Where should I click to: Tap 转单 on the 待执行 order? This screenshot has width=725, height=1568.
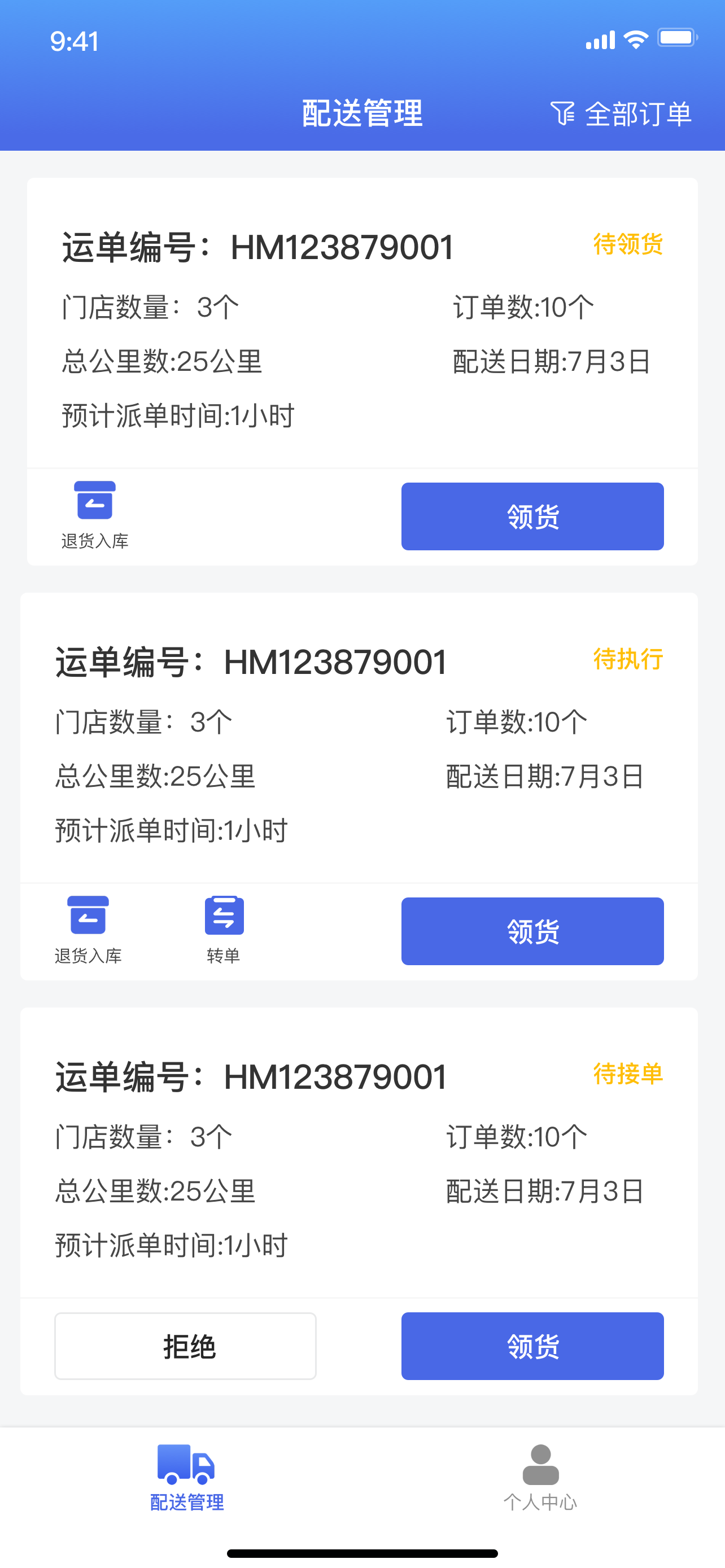[224, 930]
